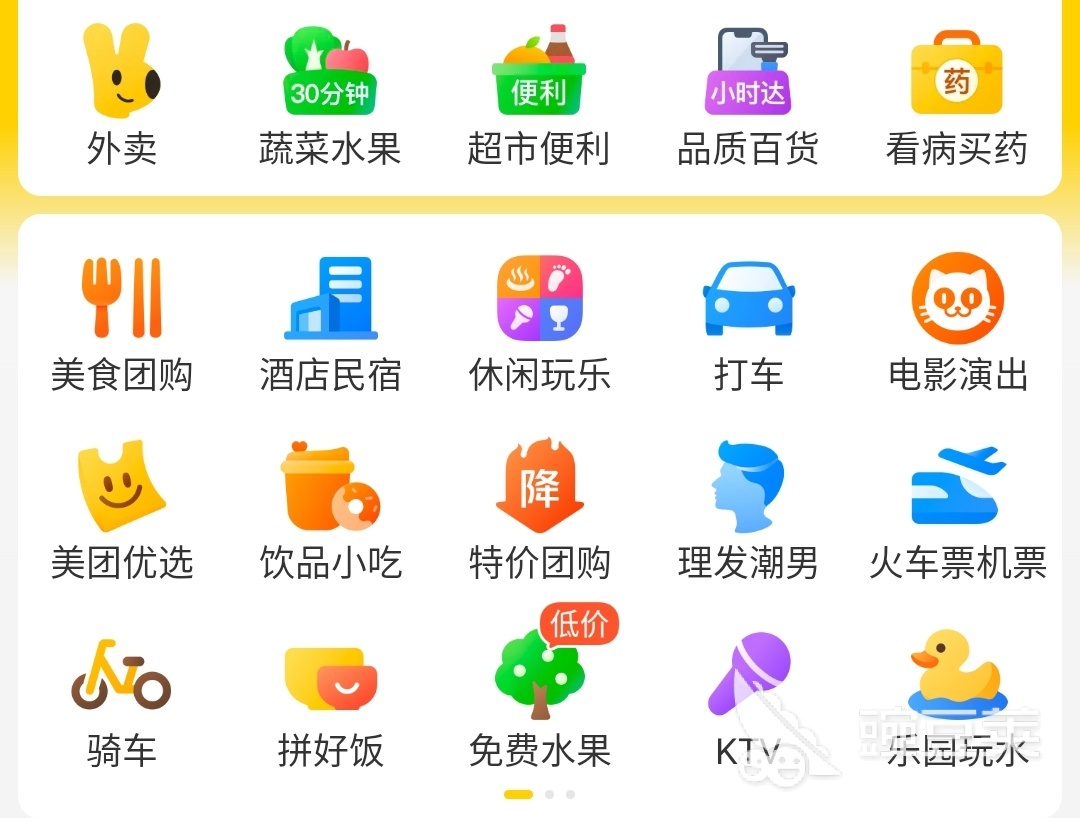Open 休闲玩乐 leisure section

click(x=539, y=299)
